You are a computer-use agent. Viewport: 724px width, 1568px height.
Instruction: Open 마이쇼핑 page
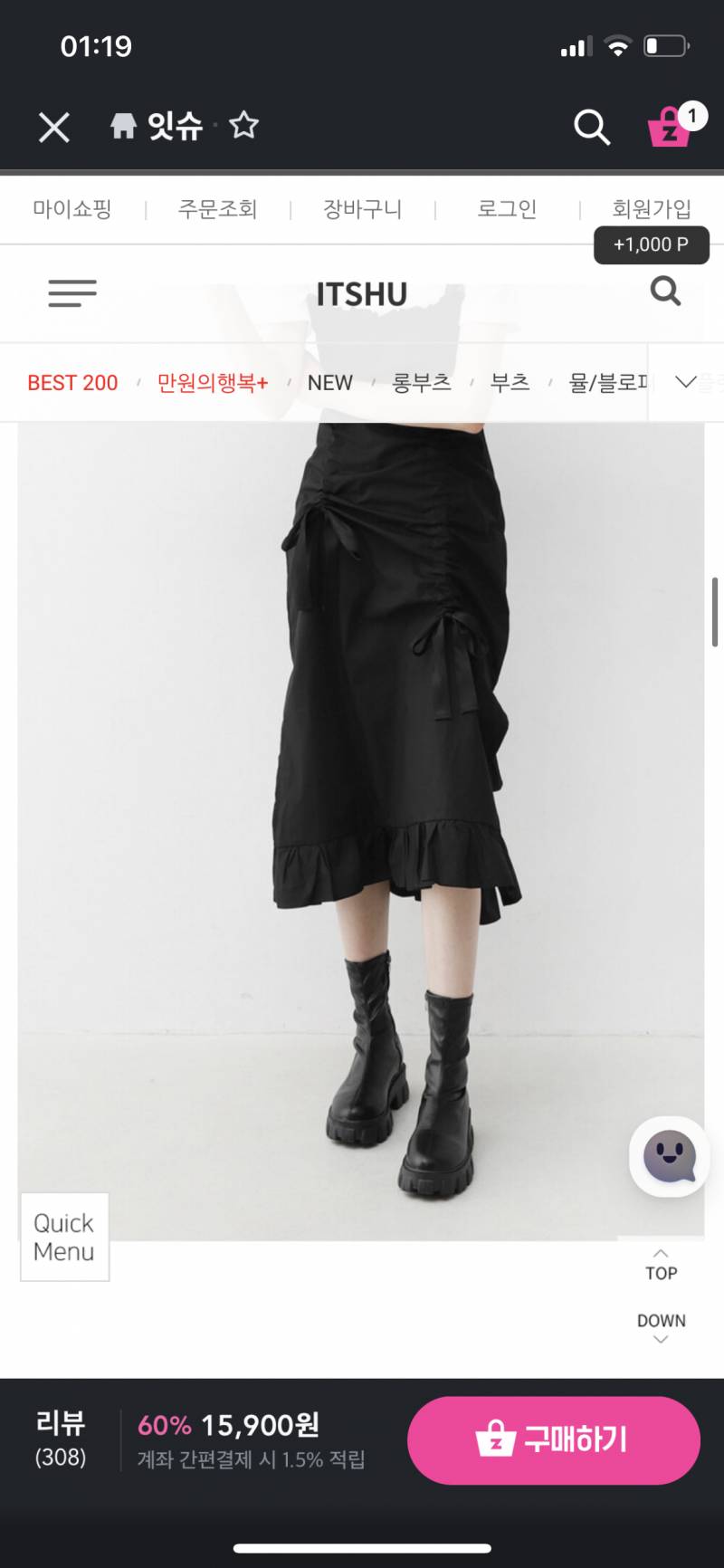tap(72, 209)
